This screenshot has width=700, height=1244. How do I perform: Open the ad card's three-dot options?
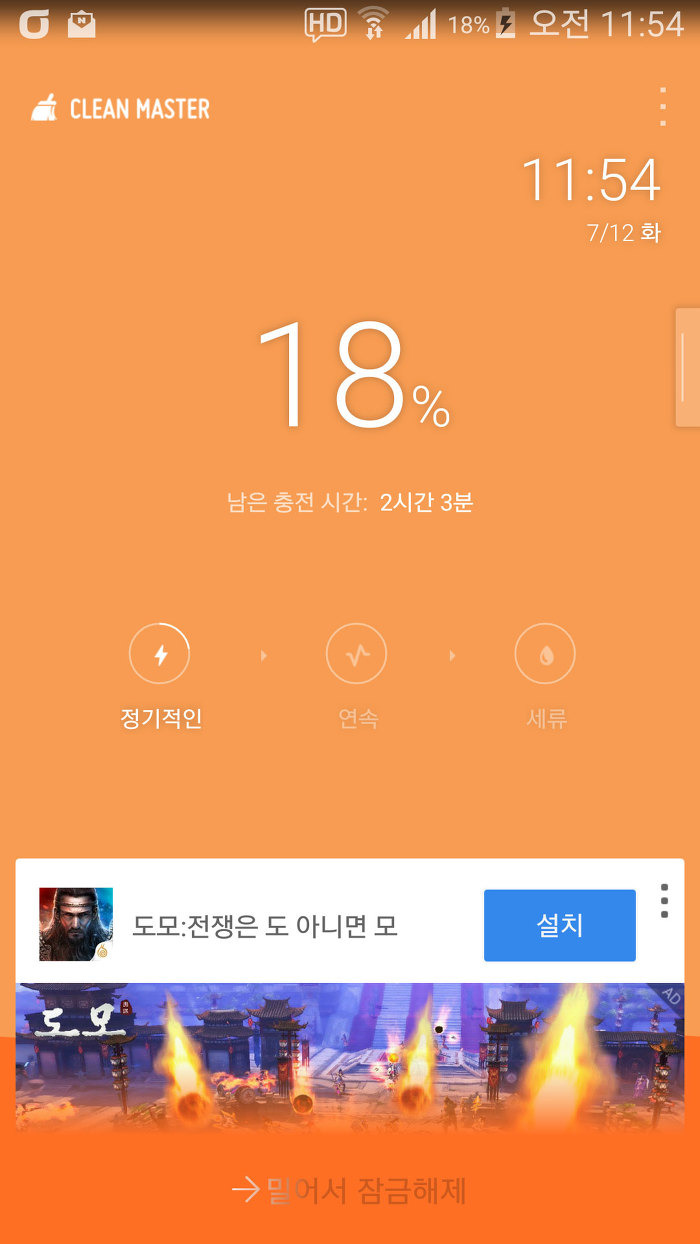click(x=664, y=901)
